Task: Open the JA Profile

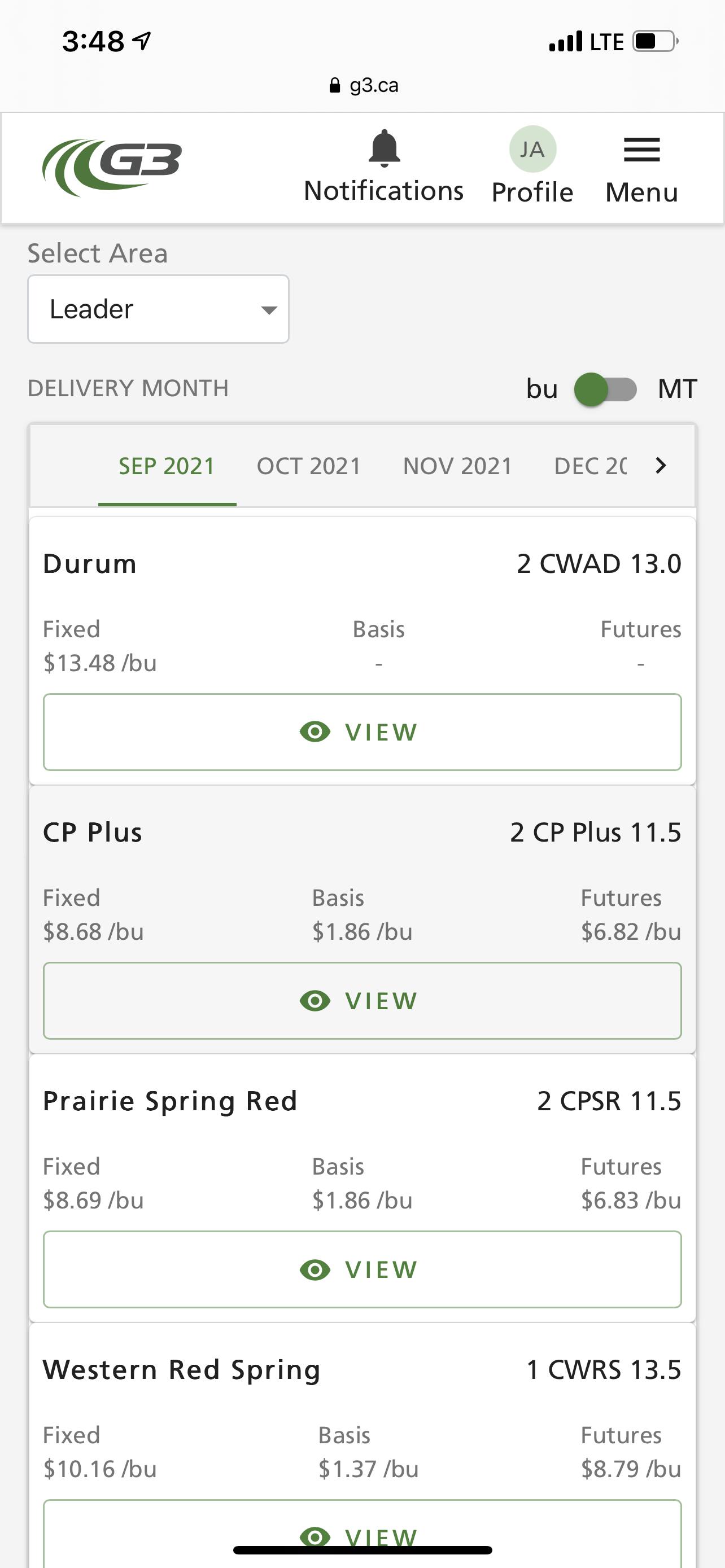Action: point(532,165)
